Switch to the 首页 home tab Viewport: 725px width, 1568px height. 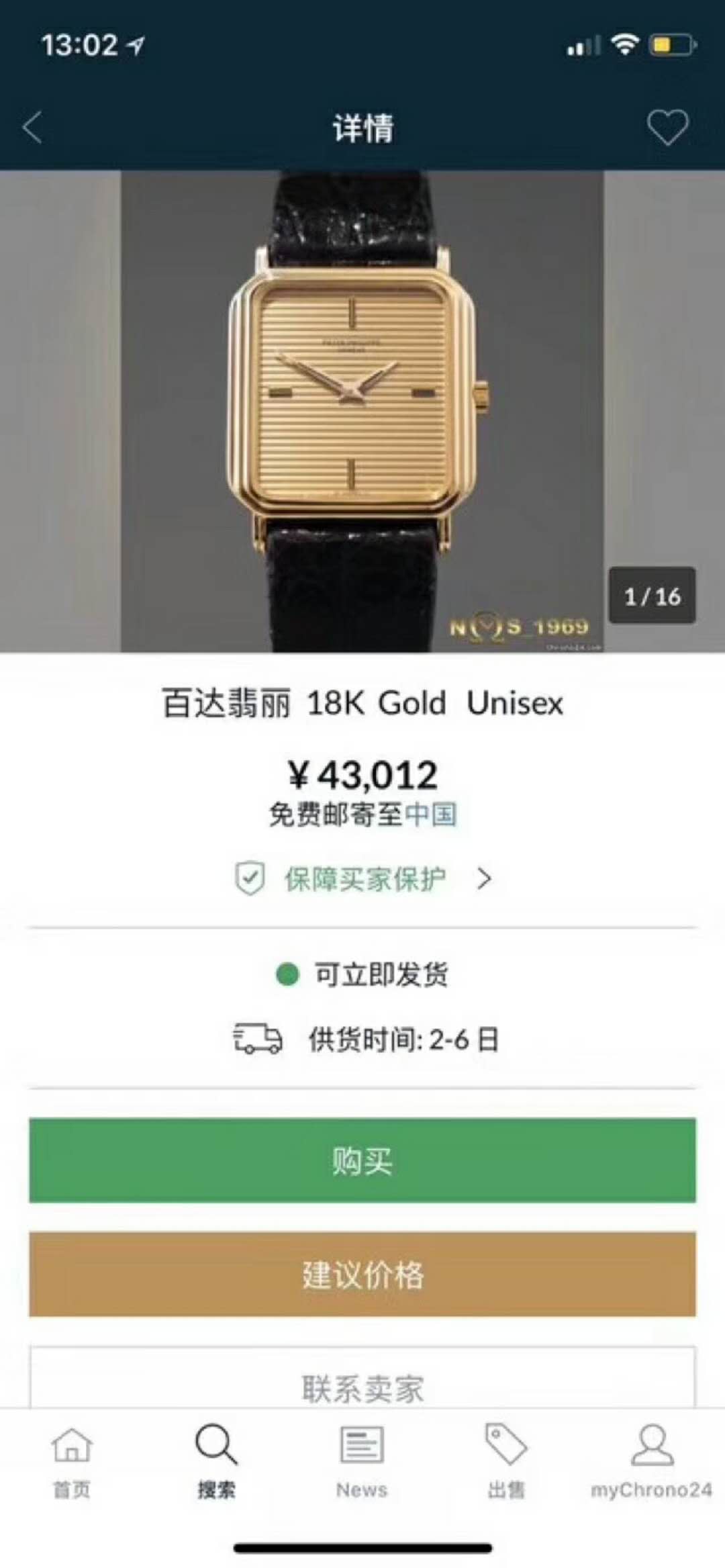click(x=72, y=1462)
